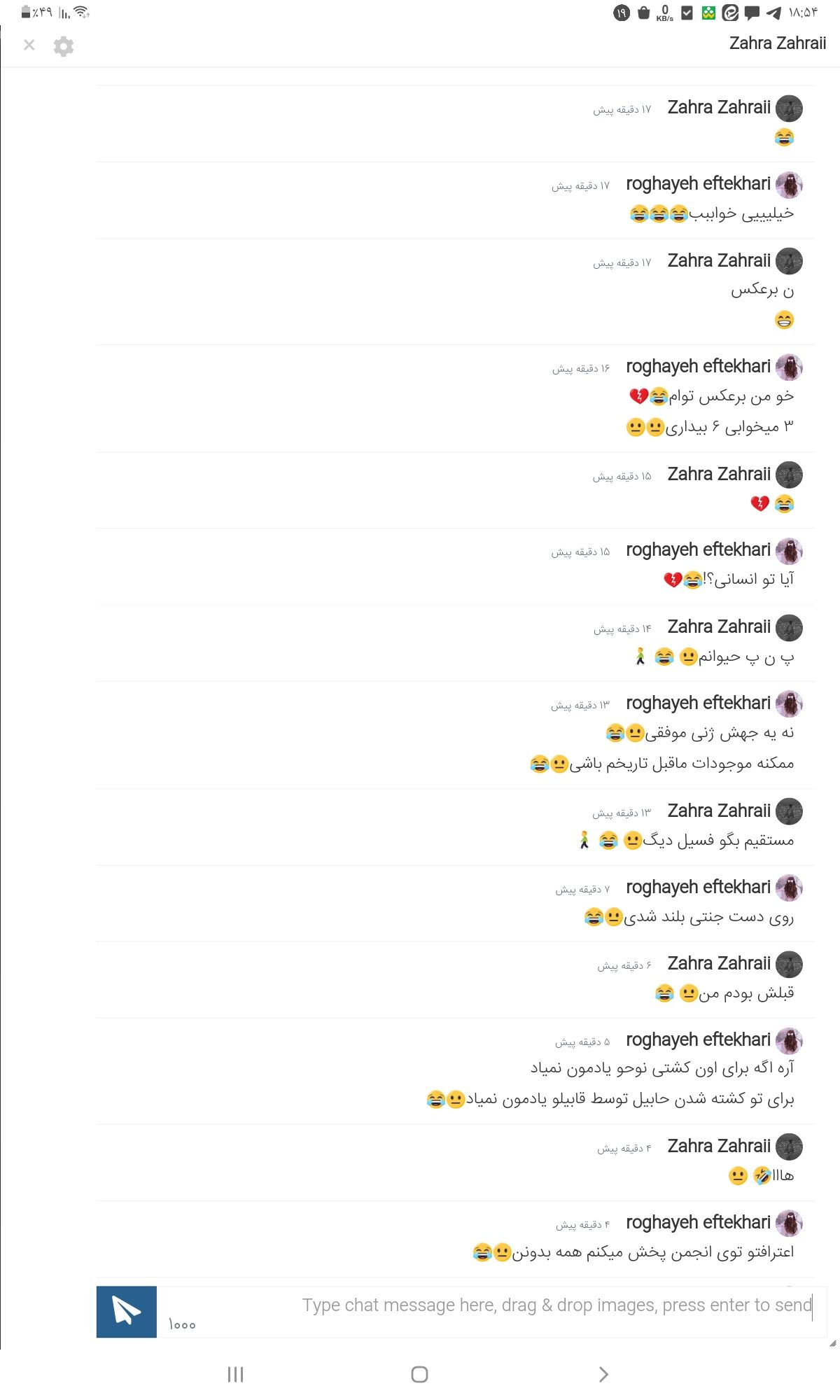Focus the chat message input field
This screenshot has height=1400, width=840.
(490, 1306)
